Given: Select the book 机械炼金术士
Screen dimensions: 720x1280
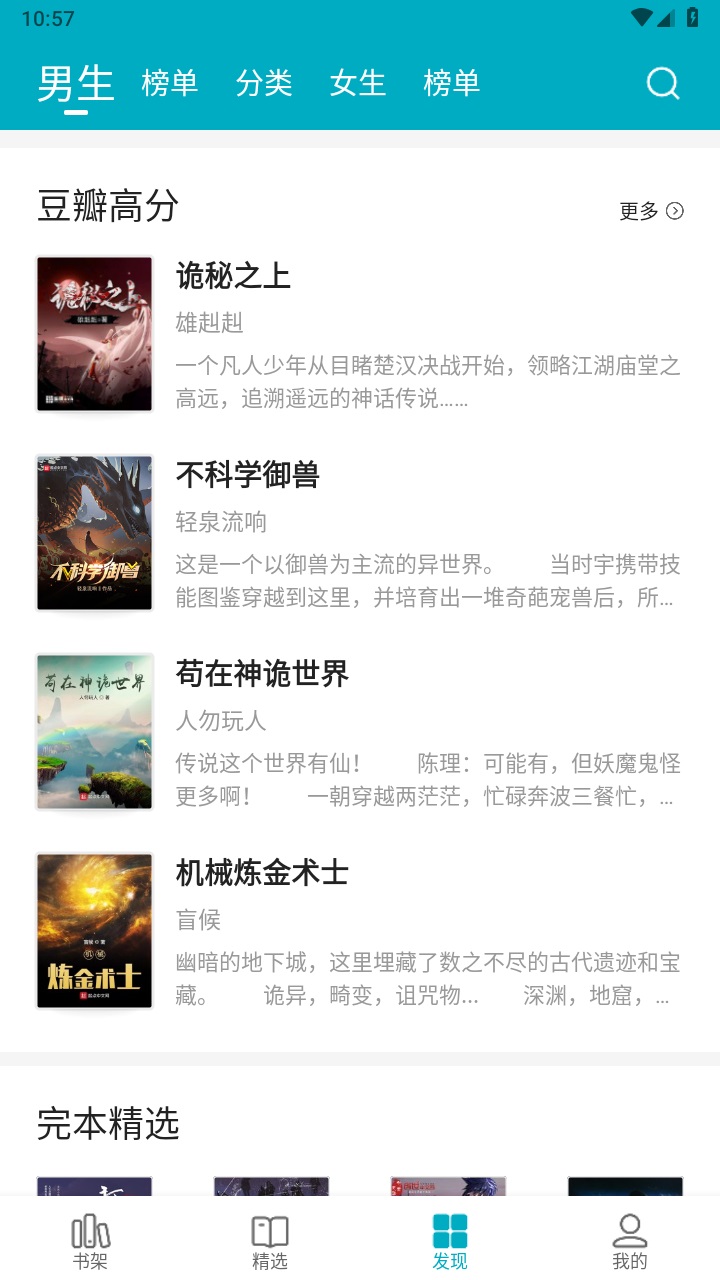Looking at the screenshot, I should 262,873.
